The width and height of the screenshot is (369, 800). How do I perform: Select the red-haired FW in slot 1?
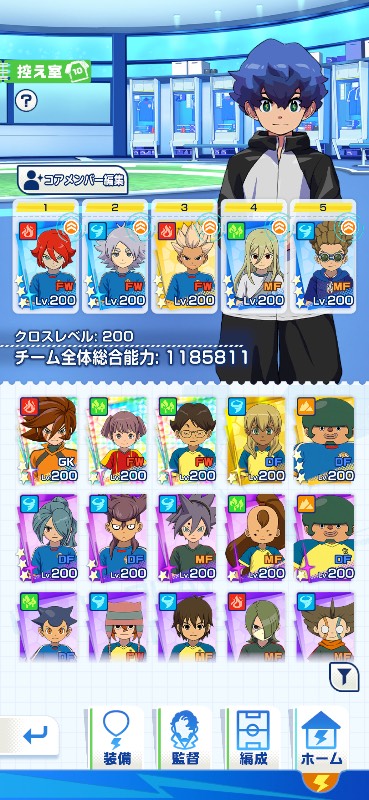(x=46, y=256)
